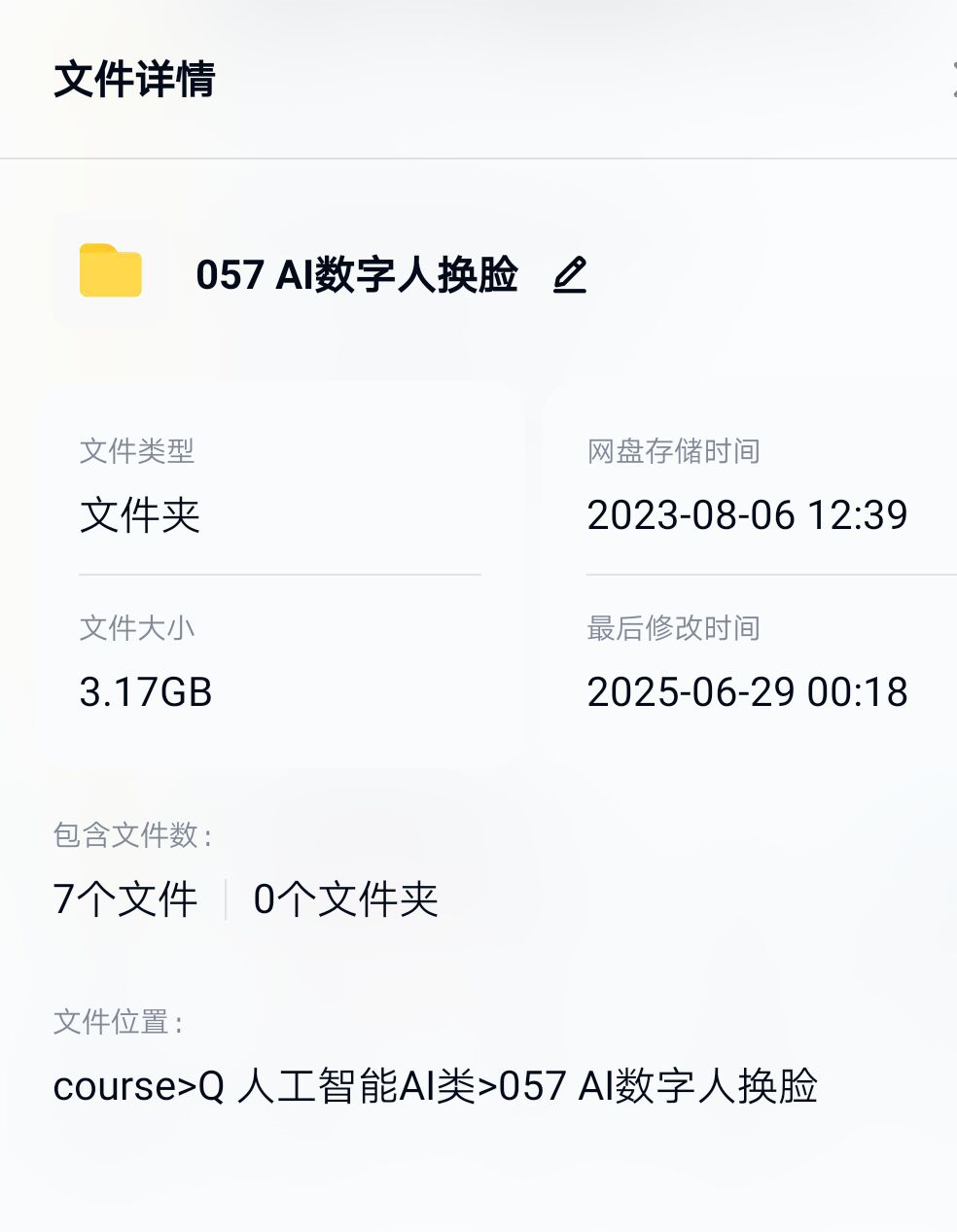Rename folder with the pencil edit icon

tap(570, 275)
